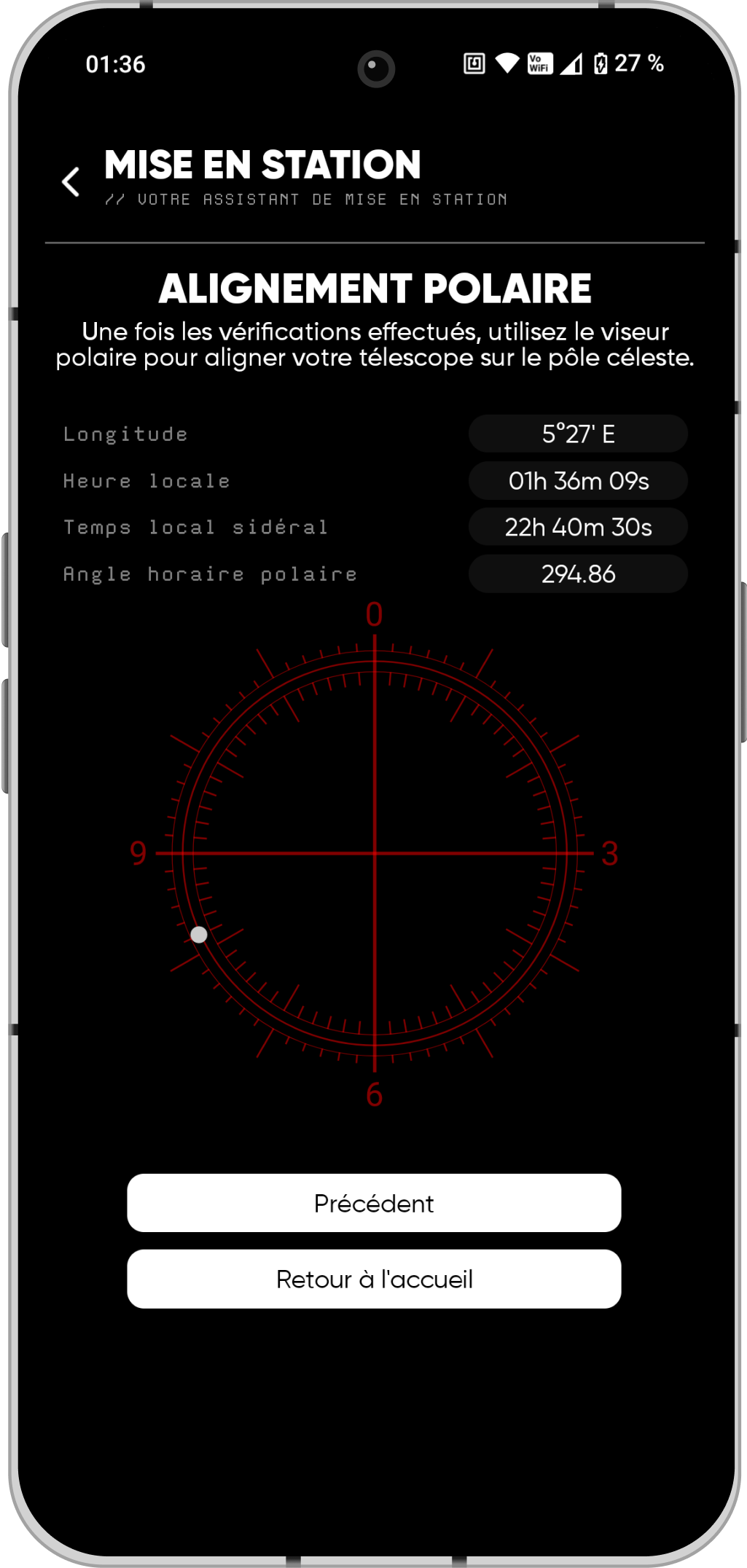The height and width of the screenshot is (1568, 747).
Task: Return home via Retour à l'accueil
Action: tap(374, 1279)
